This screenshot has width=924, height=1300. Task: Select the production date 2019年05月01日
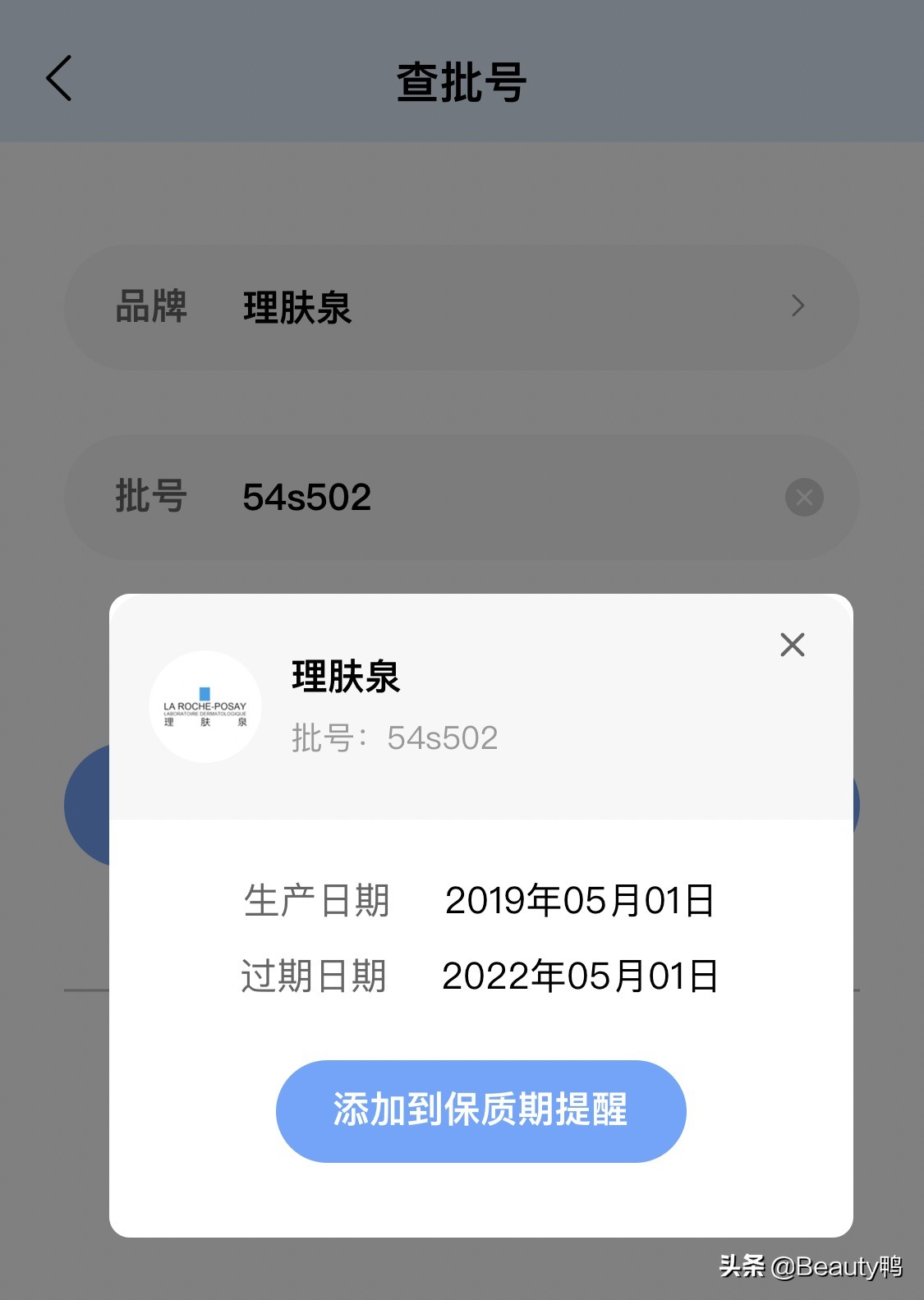tap(579, 901)
